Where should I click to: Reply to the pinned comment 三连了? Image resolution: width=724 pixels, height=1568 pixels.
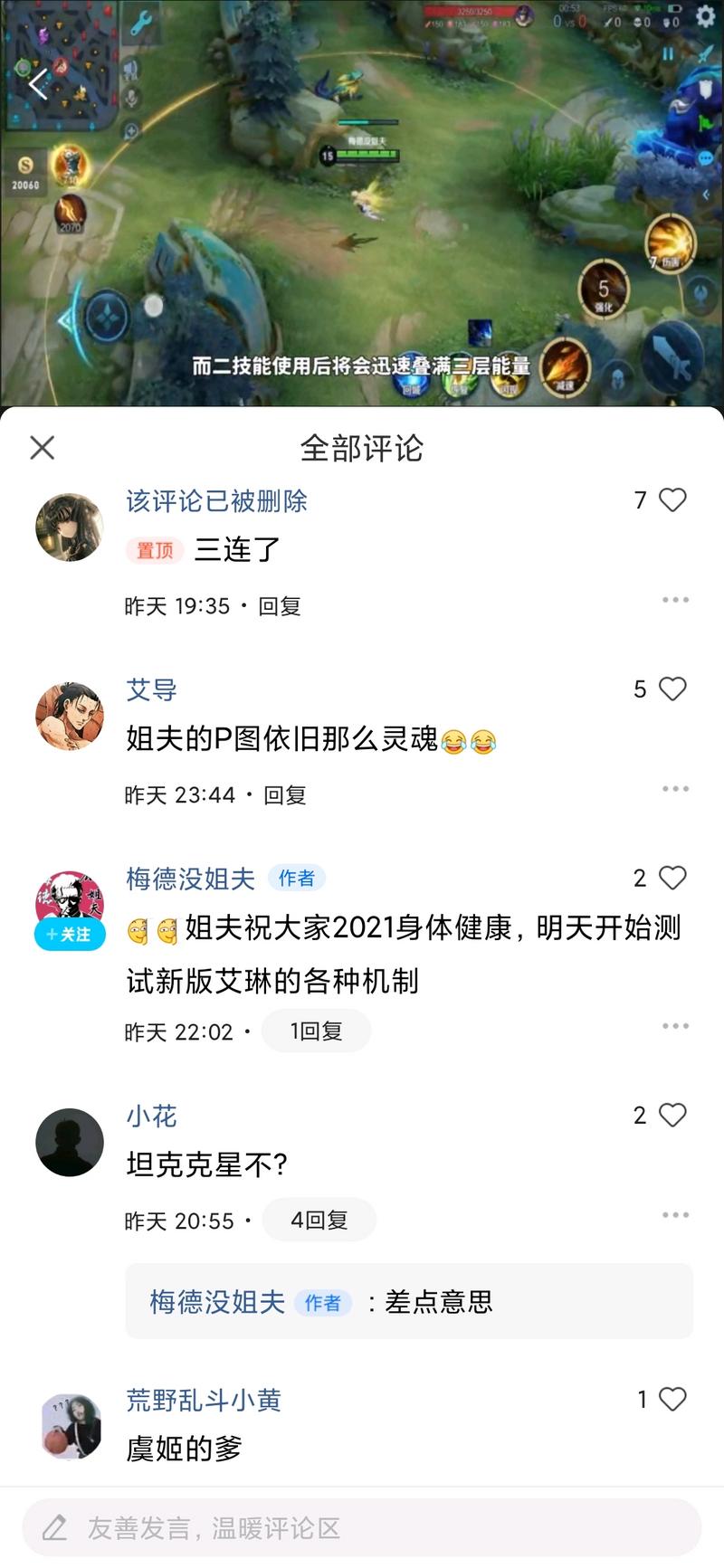tap(280, 606)
